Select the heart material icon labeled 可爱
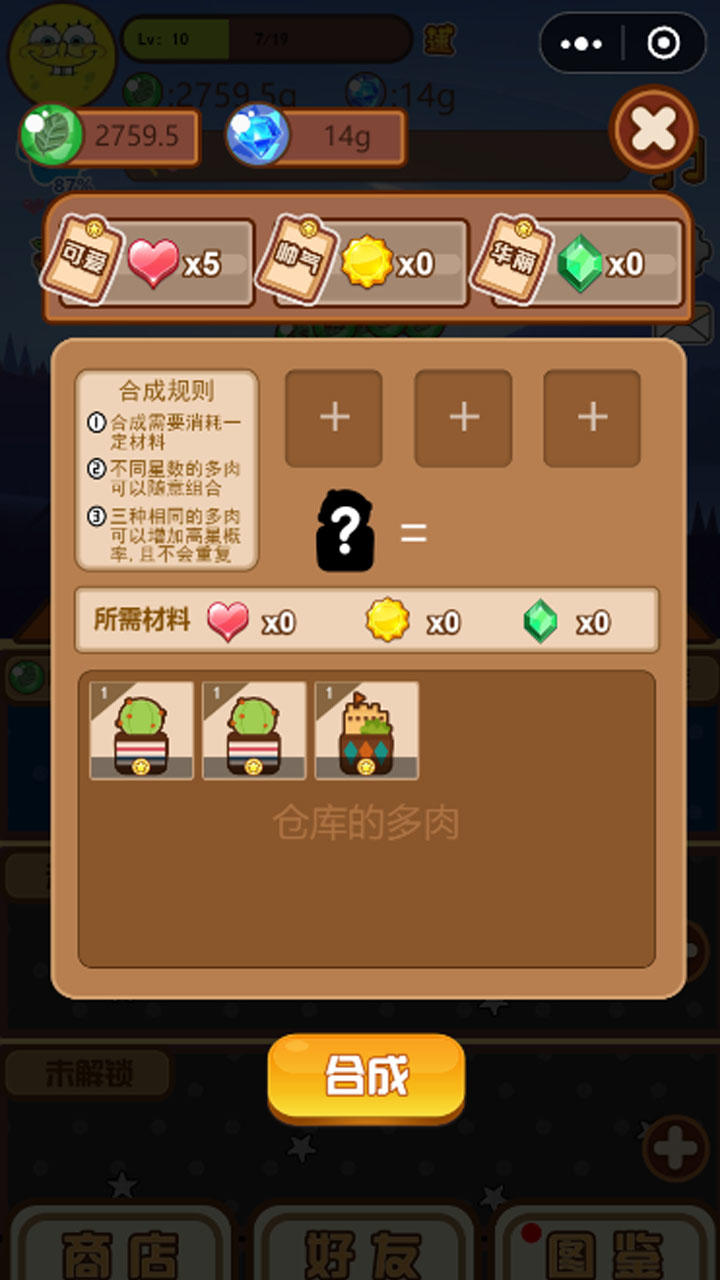This screenshot has height=1280, width=720. (x=152, y=262)
